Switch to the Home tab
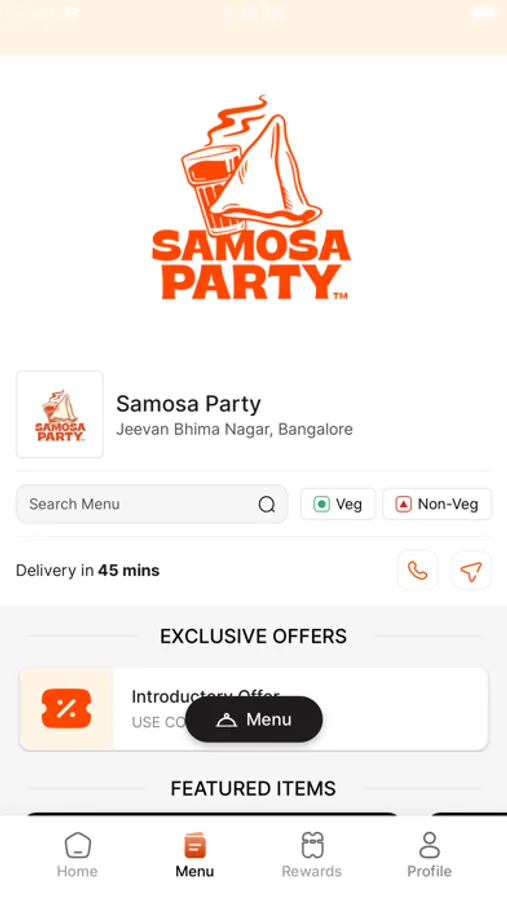This screenshot has width=507, height=900. point(77,855)
